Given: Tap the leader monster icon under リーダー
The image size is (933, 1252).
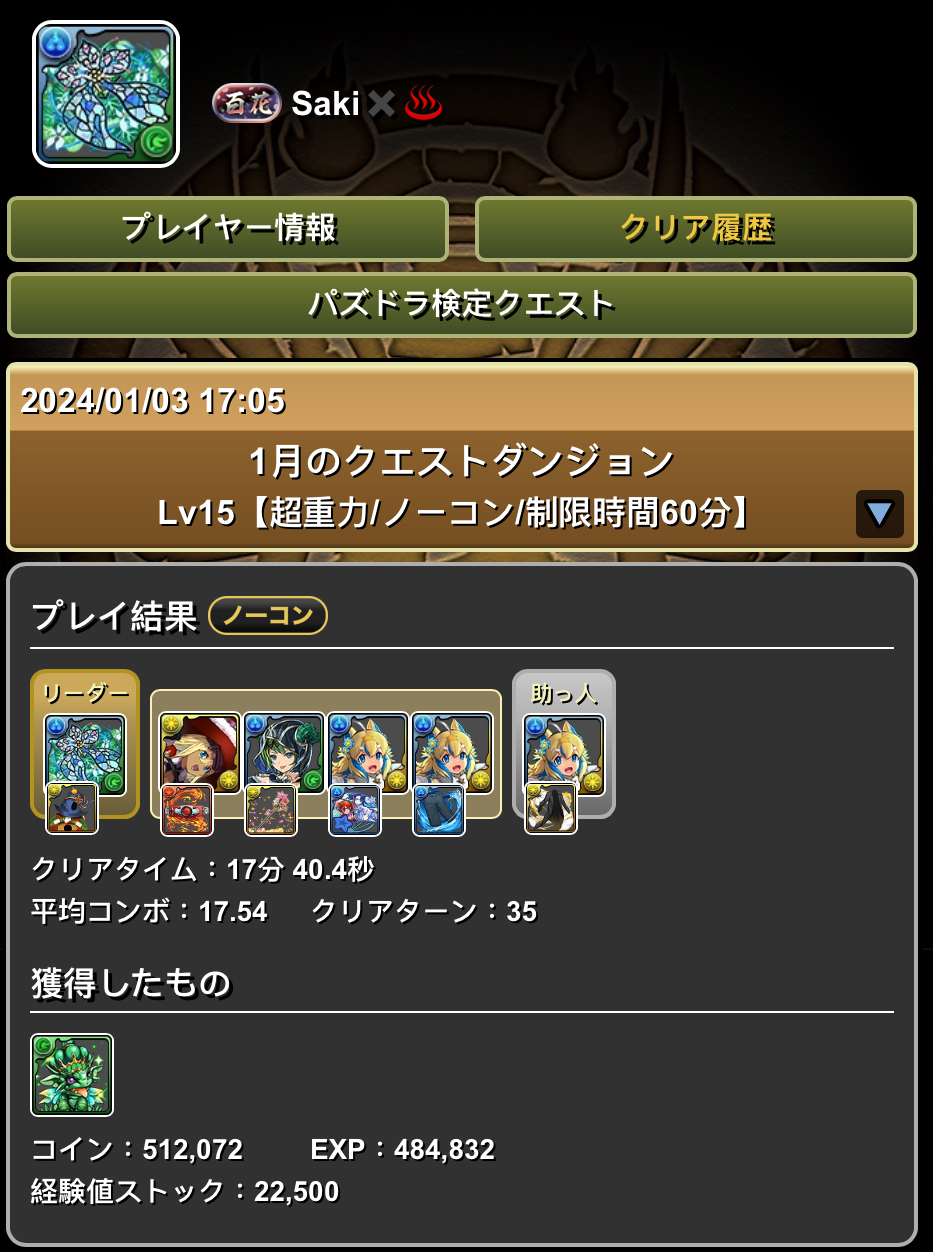Looking at the screenshot, I should [x=85, y=753].
